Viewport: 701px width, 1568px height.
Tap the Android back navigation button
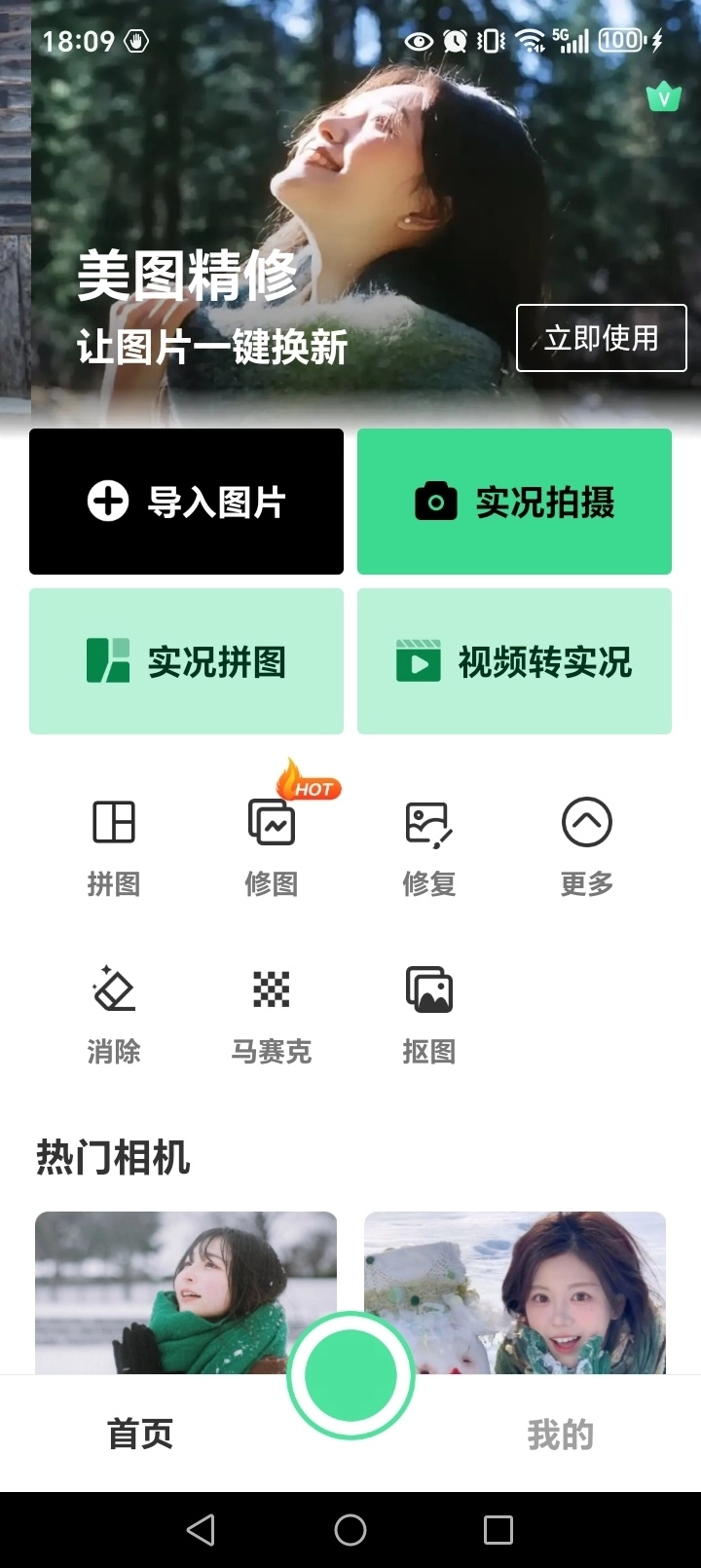pos(201,1530)
